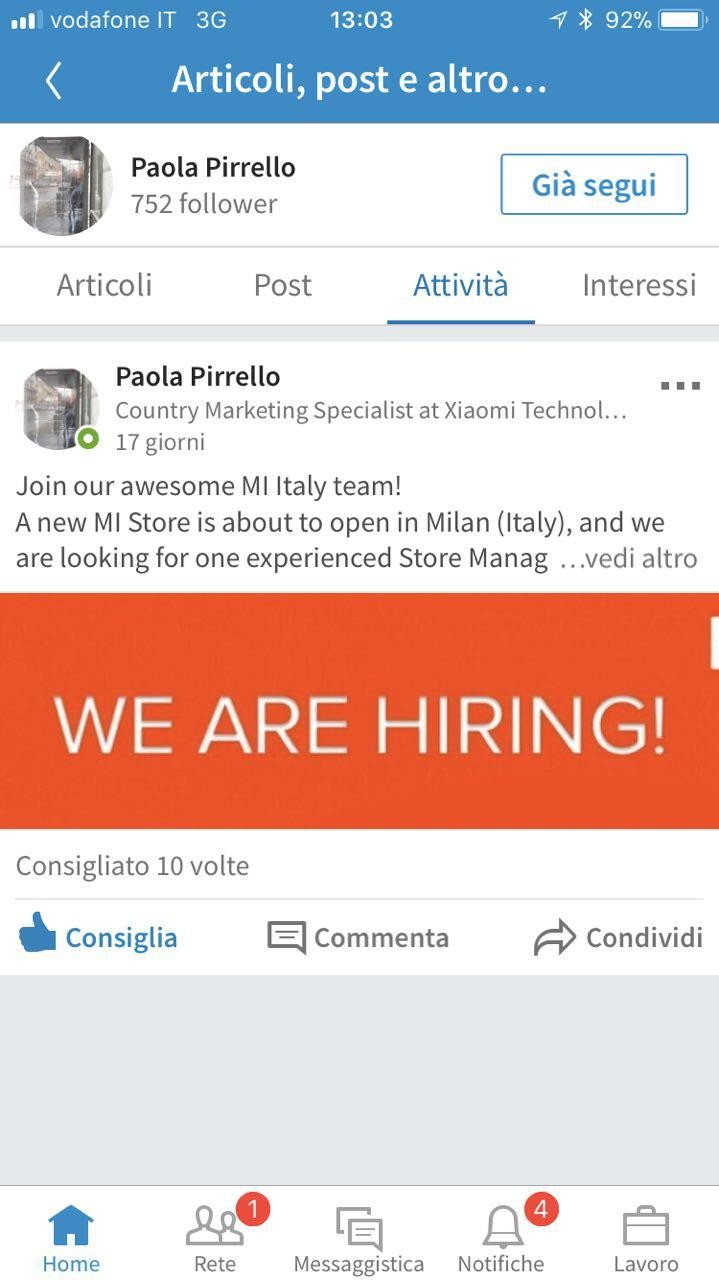Select the Attività tab

460,286
